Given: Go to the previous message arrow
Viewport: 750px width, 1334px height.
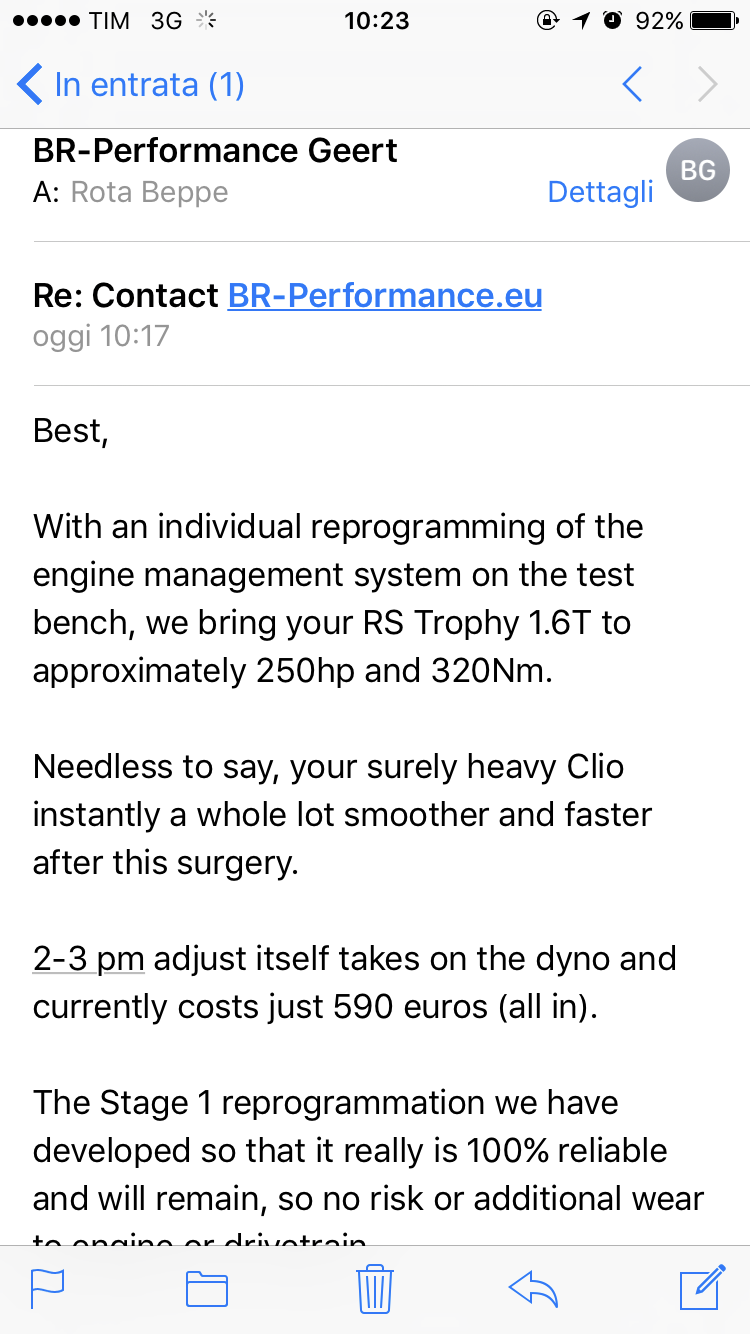Looking at the screenshot, I should point(632,85).
